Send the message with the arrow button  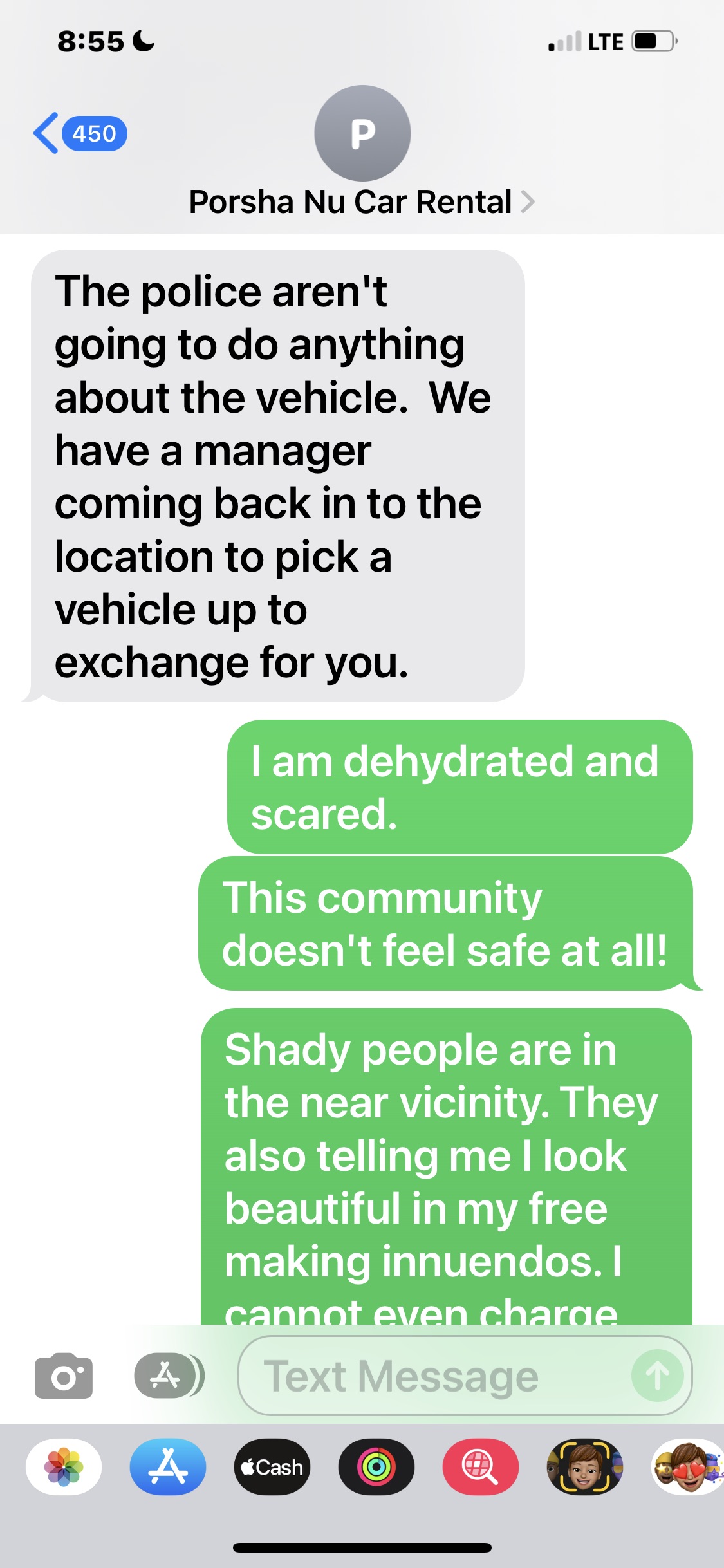coord(656,1376)
